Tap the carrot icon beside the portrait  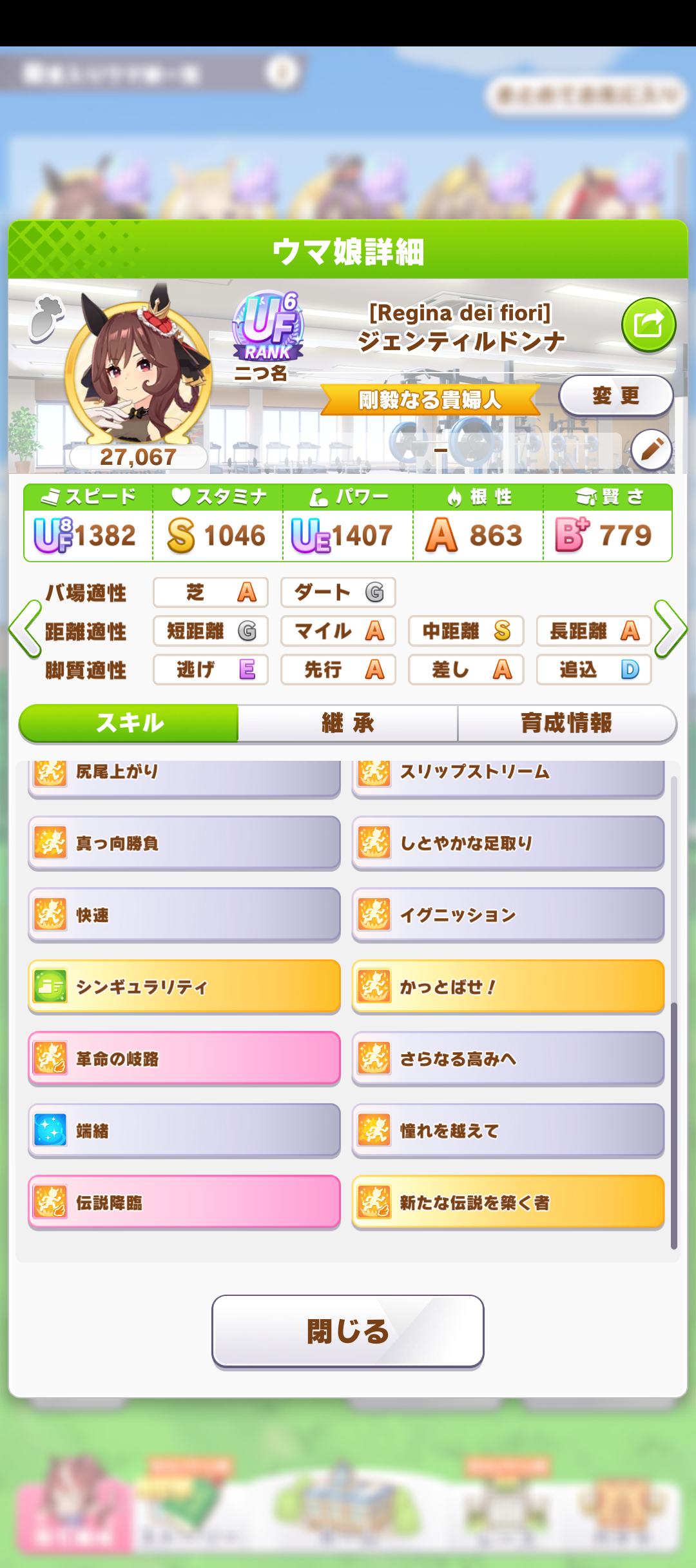46,317
